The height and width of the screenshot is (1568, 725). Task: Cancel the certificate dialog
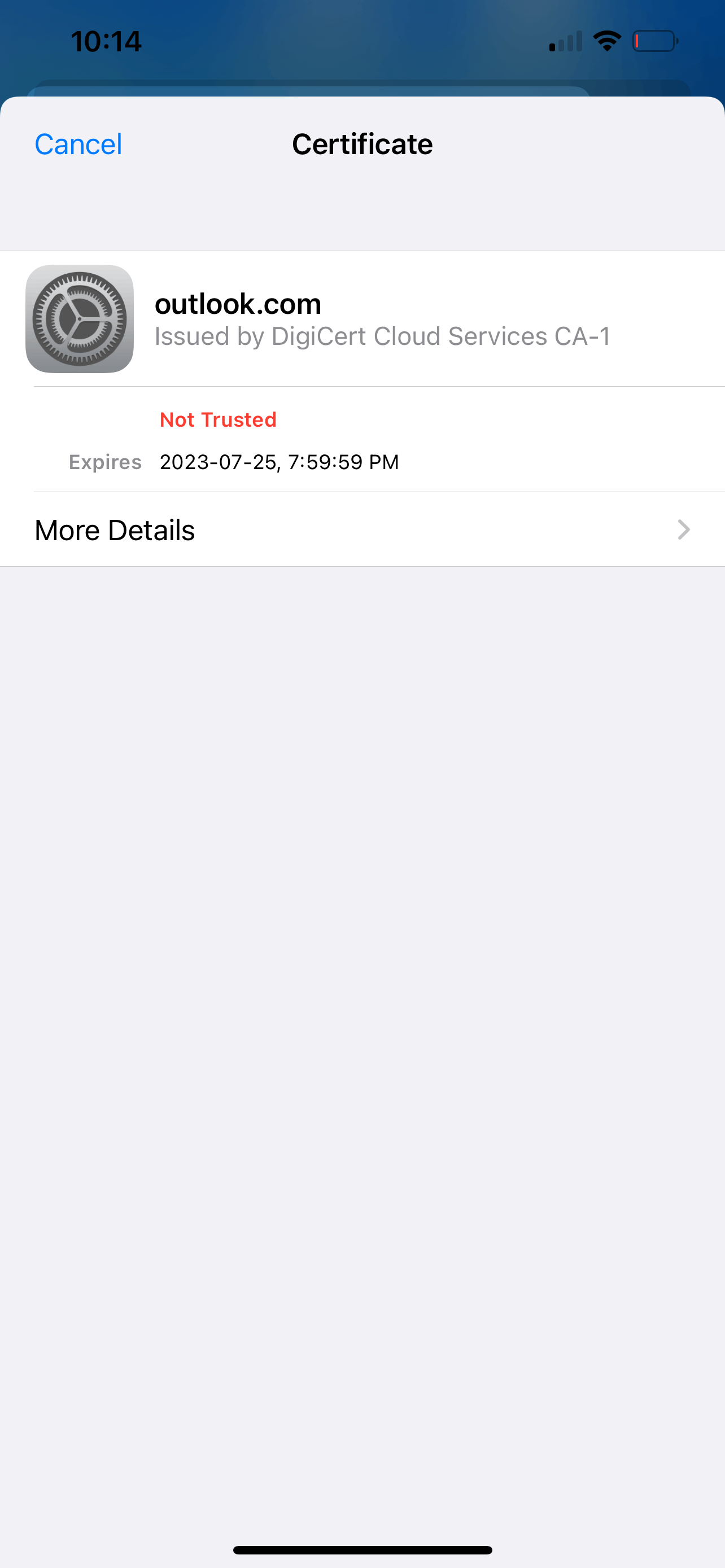(x=78, y=144)
